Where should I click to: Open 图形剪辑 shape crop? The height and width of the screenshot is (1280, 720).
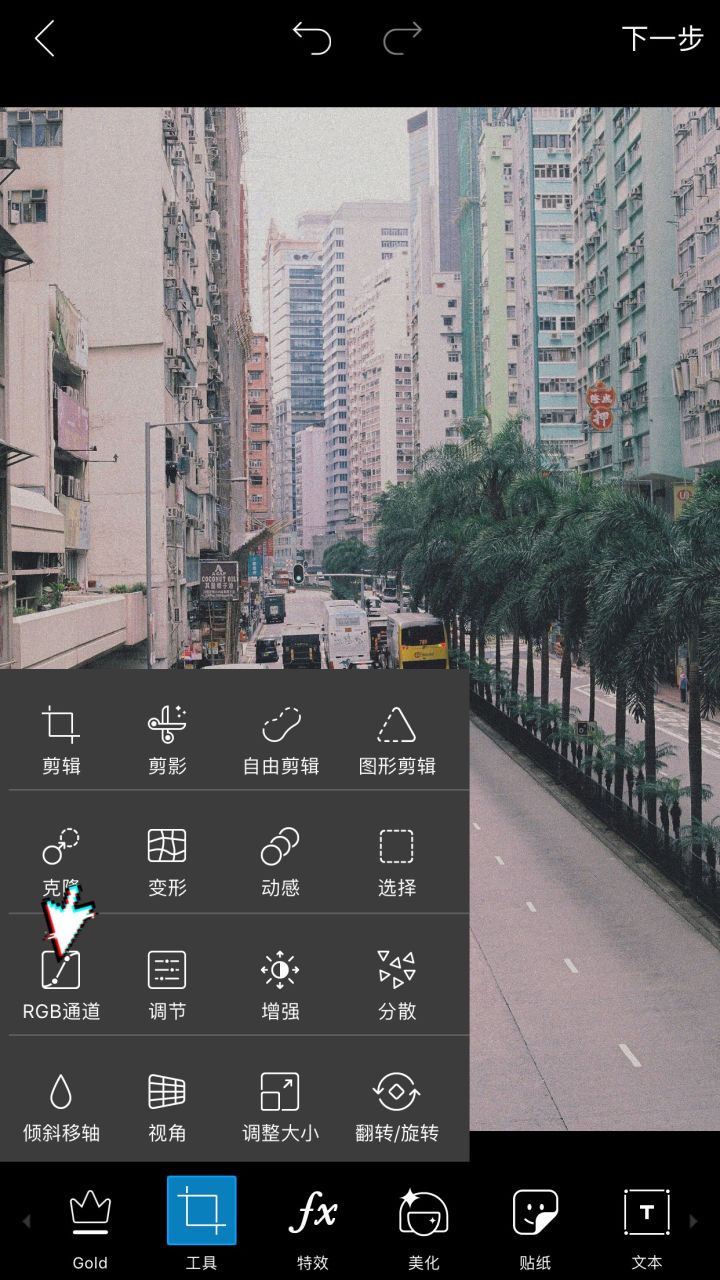tap(397, 741)
